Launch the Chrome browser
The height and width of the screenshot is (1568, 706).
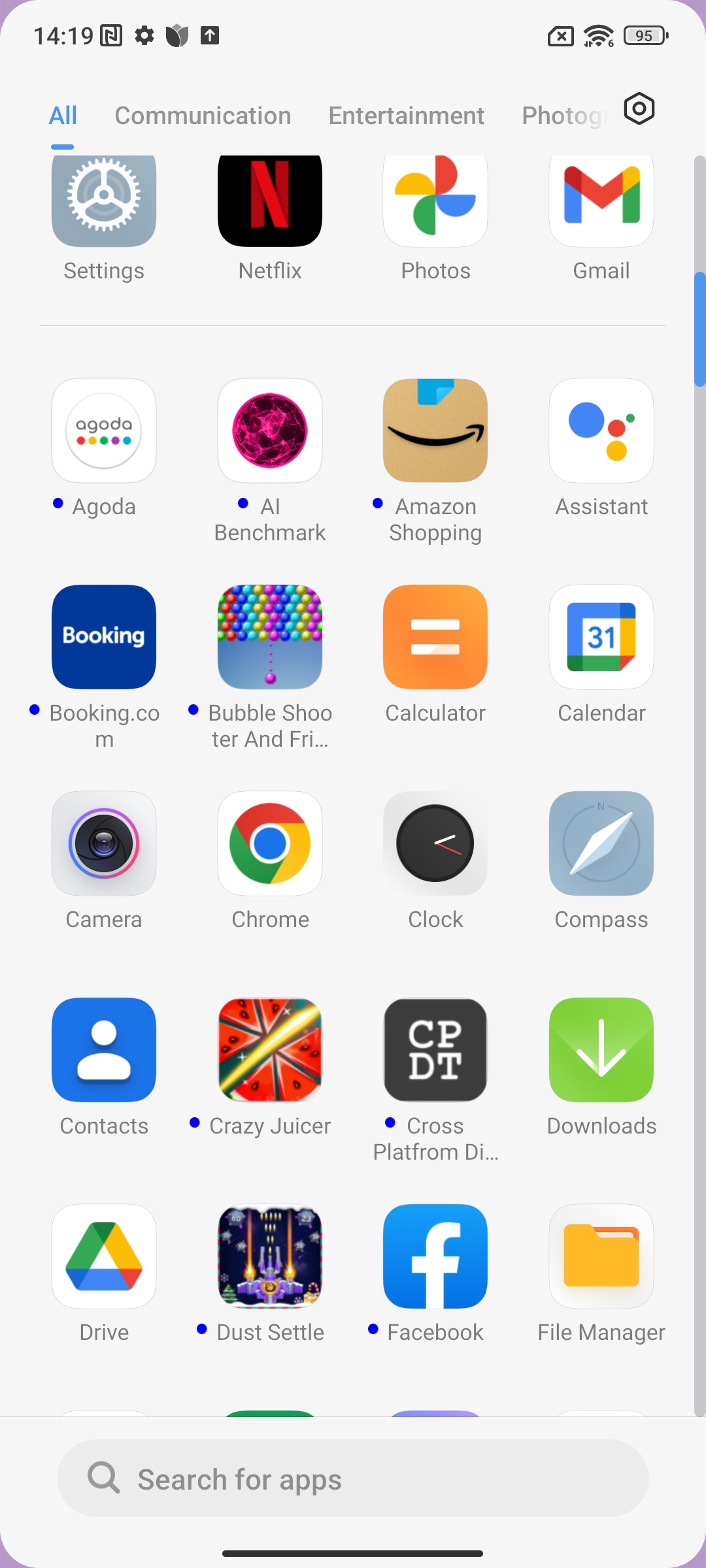point(270,843)
